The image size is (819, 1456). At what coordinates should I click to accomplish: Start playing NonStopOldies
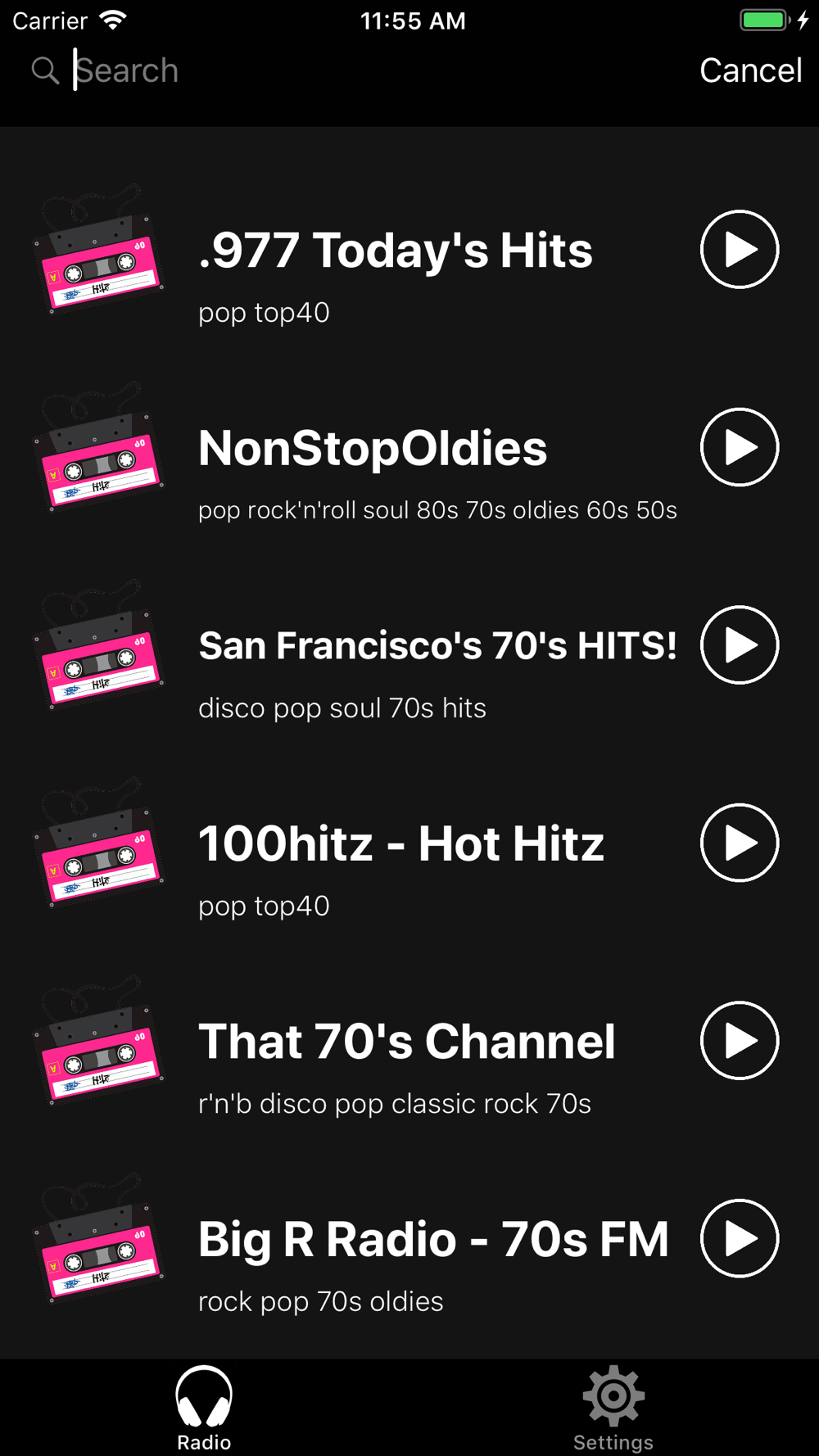739,447
